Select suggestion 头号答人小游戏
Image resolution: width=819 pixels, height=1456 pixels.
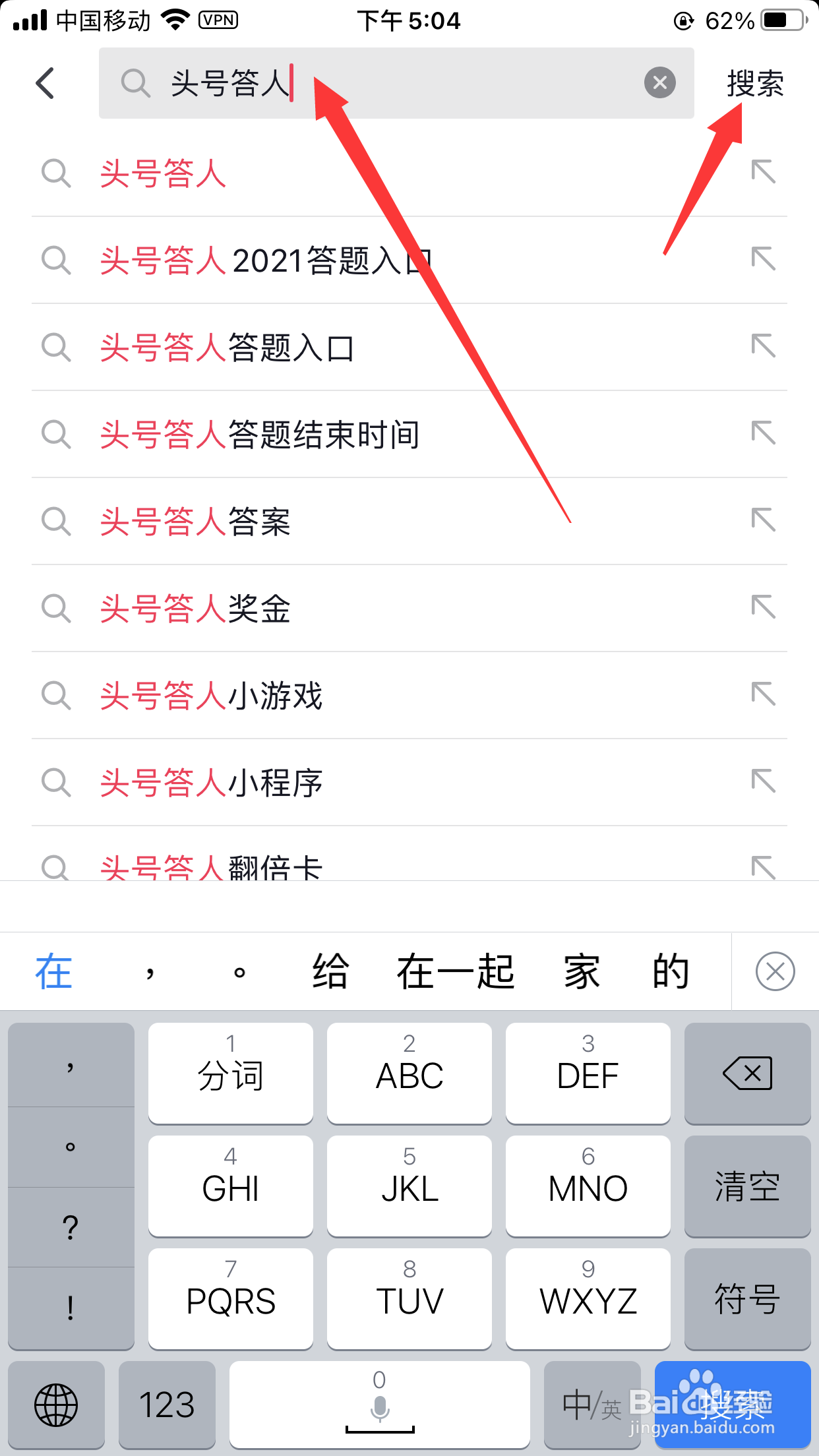[x=211, y=695]
